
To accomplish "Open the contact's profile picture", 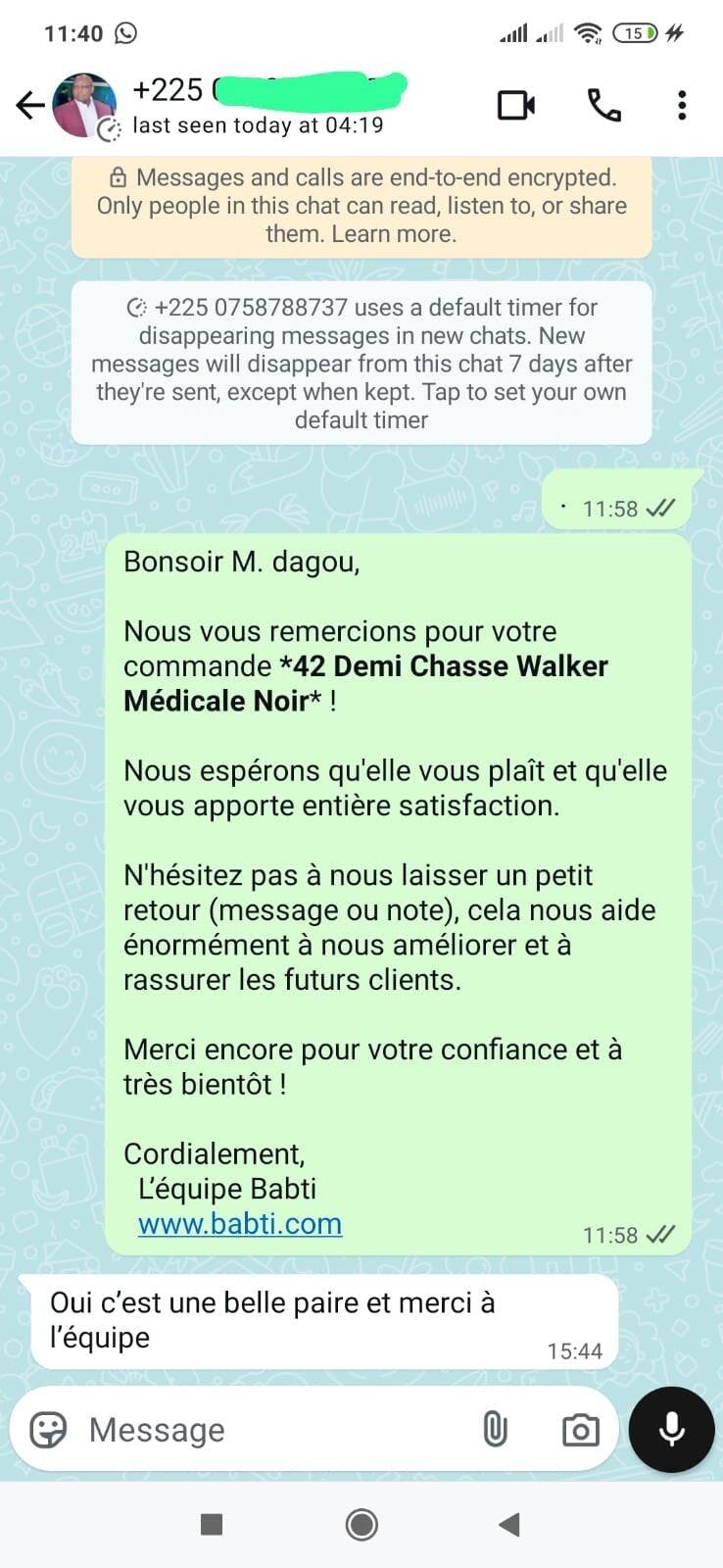I will pyautogui.click(x=85, y=105).
